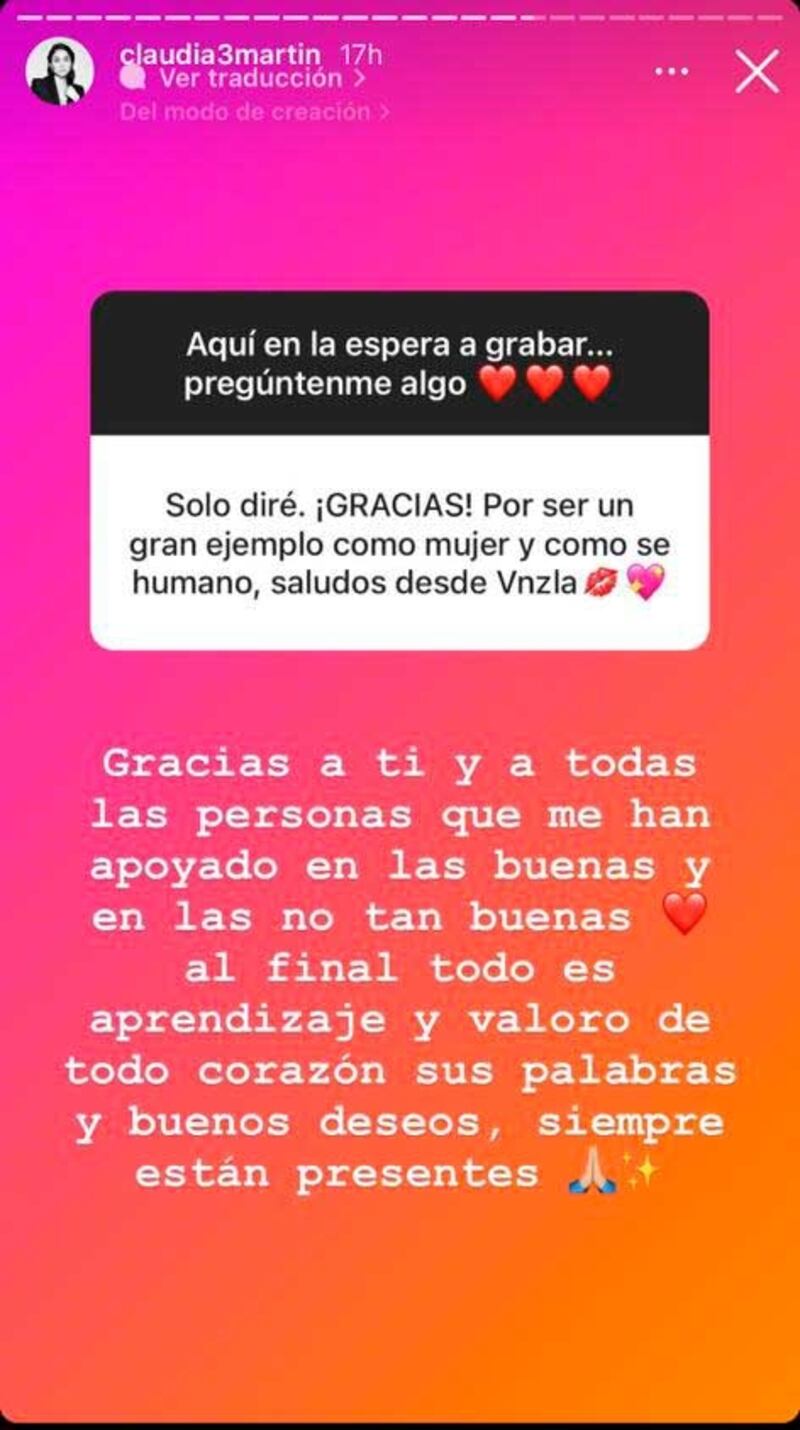The height and width of the screenshot is (1430, 800).
Task: Open claudia3martin's profile picture
Action: [x=60, y=72]
